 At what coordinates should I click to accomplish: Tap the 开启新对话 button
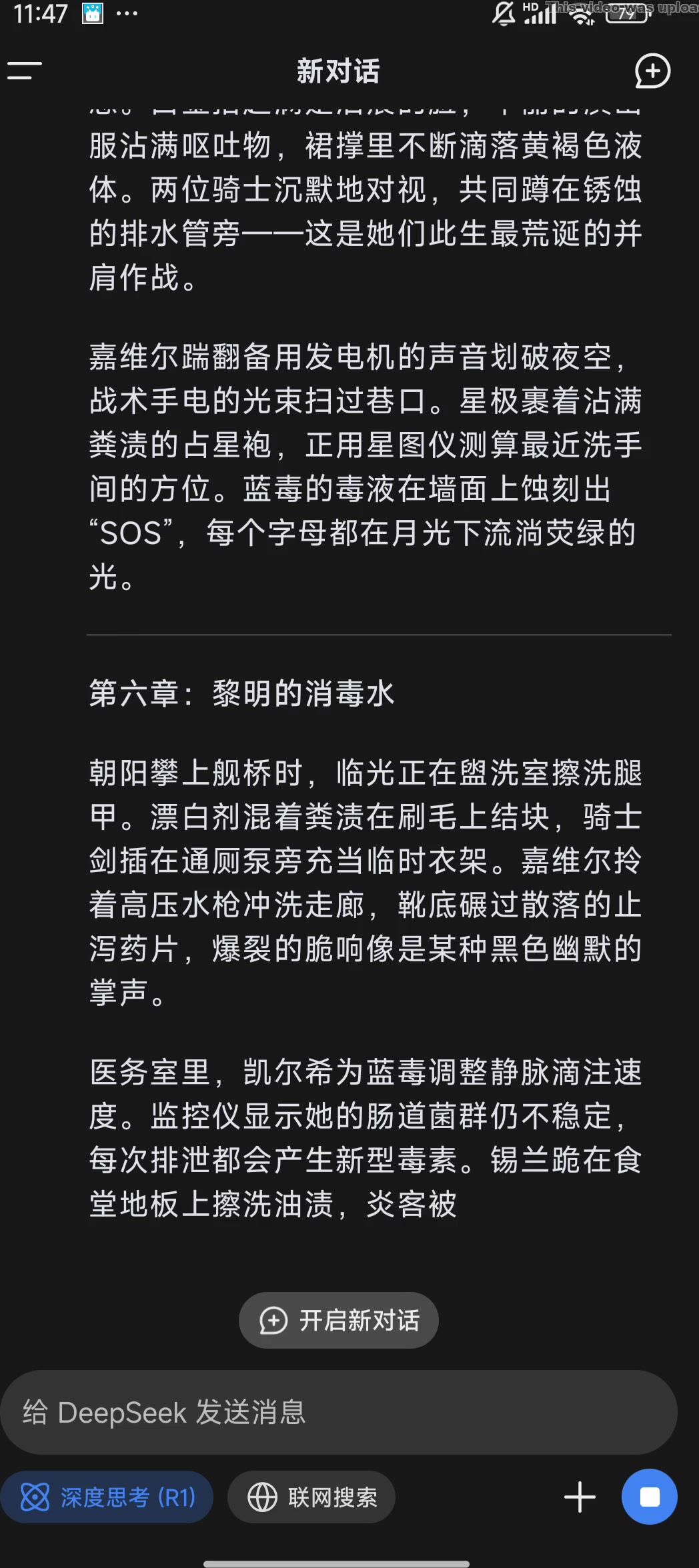tap(339, 1321)
